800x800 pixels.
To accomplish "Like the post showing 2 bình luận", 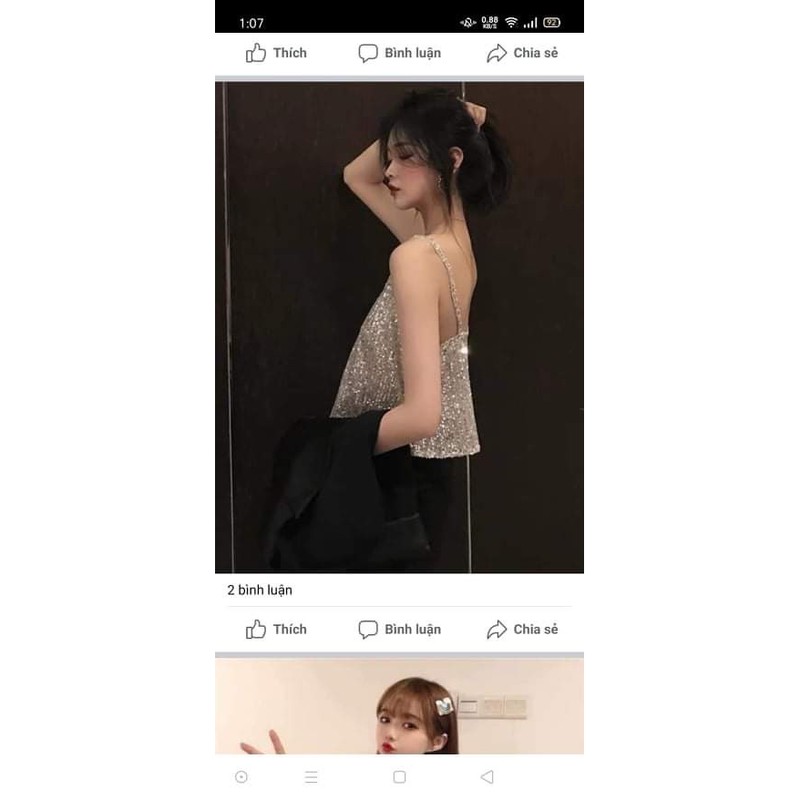I will click(x=277, y=629).
